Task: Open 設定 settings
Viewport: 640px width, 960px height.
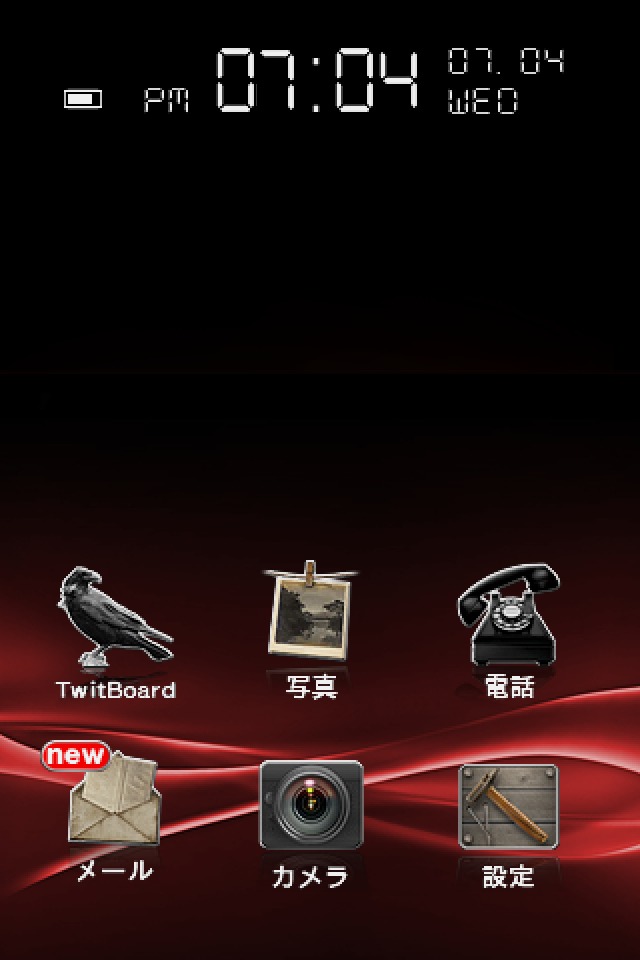Action: coord(508,806)
